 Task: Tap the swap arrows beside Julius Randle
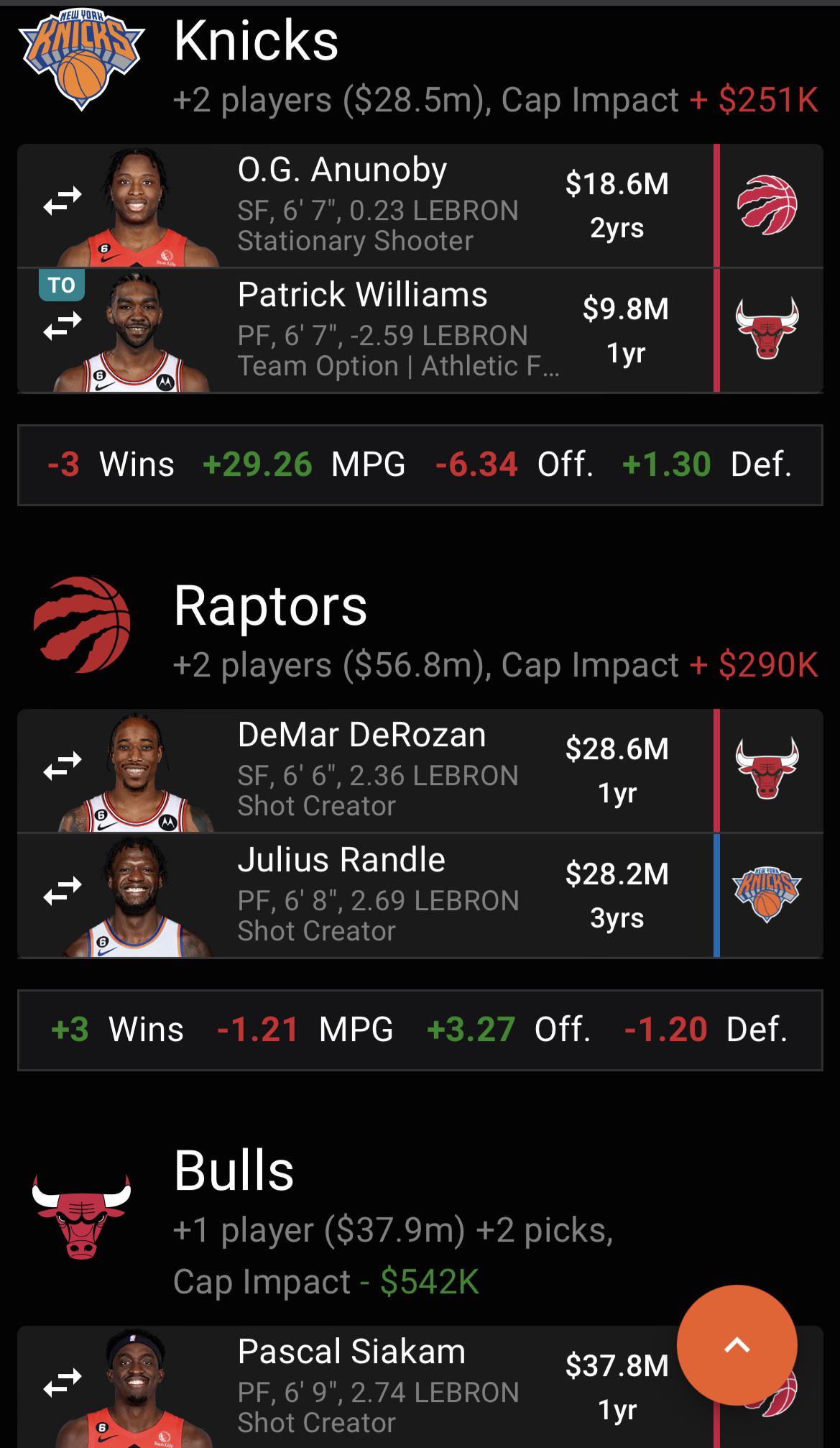point(63,892)
